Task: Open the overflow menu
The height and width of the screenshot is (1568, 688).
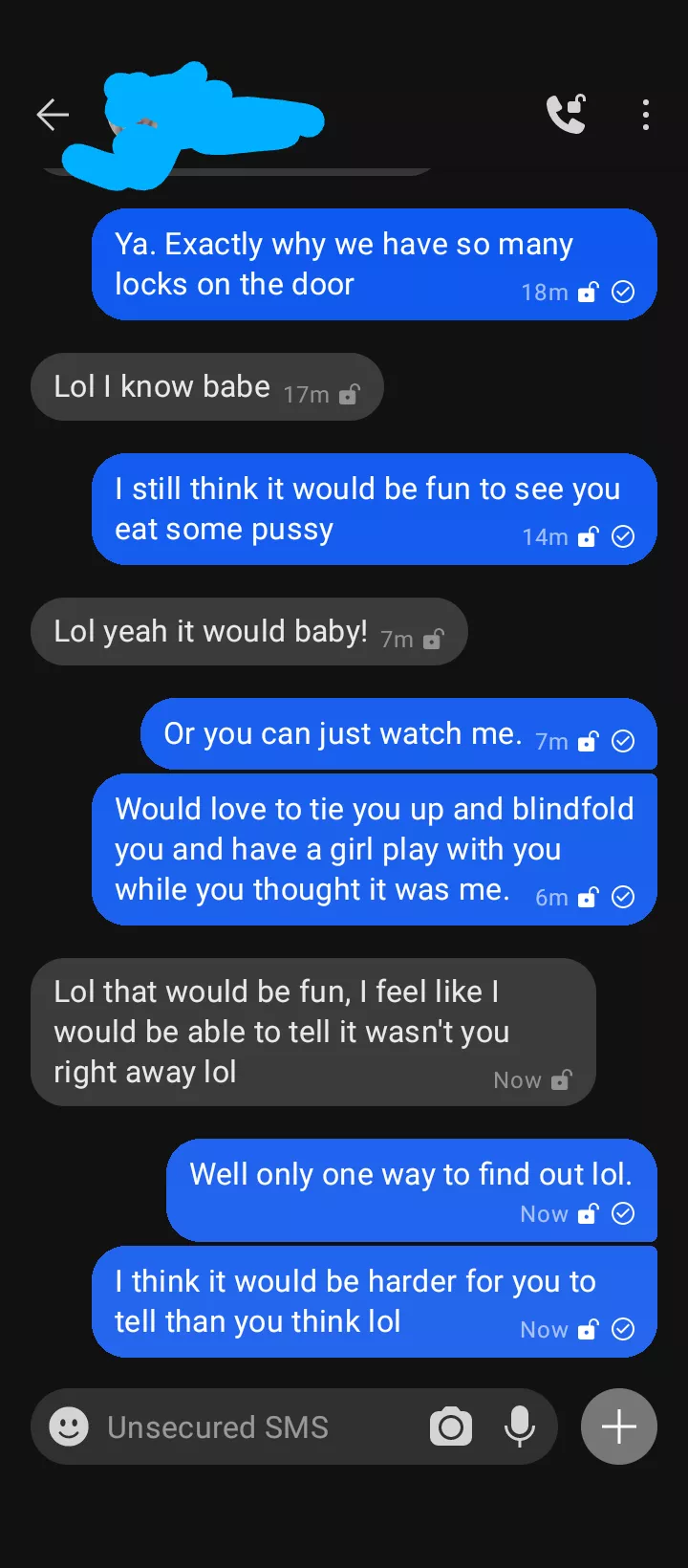Action: coord(646,115)
